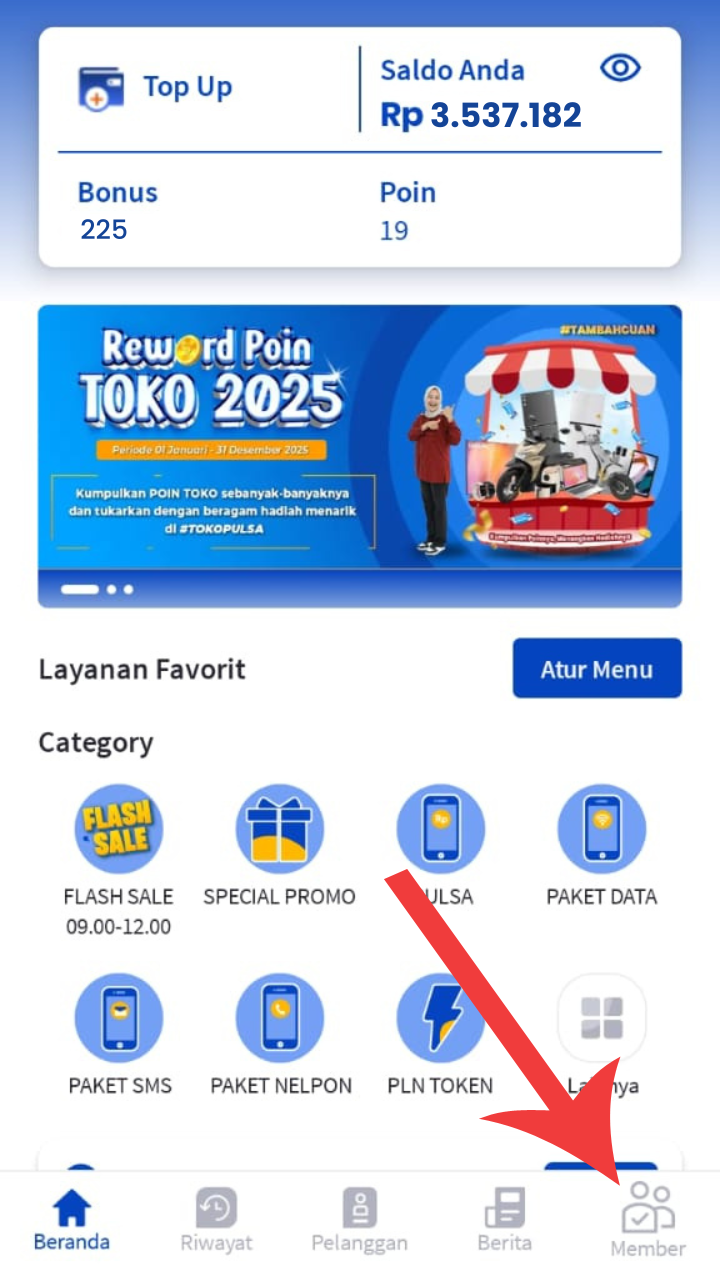The height and width of the screenshot is (1284, 720).
Task: Open the Flash Sale category
Action: (x=119, y=829)
